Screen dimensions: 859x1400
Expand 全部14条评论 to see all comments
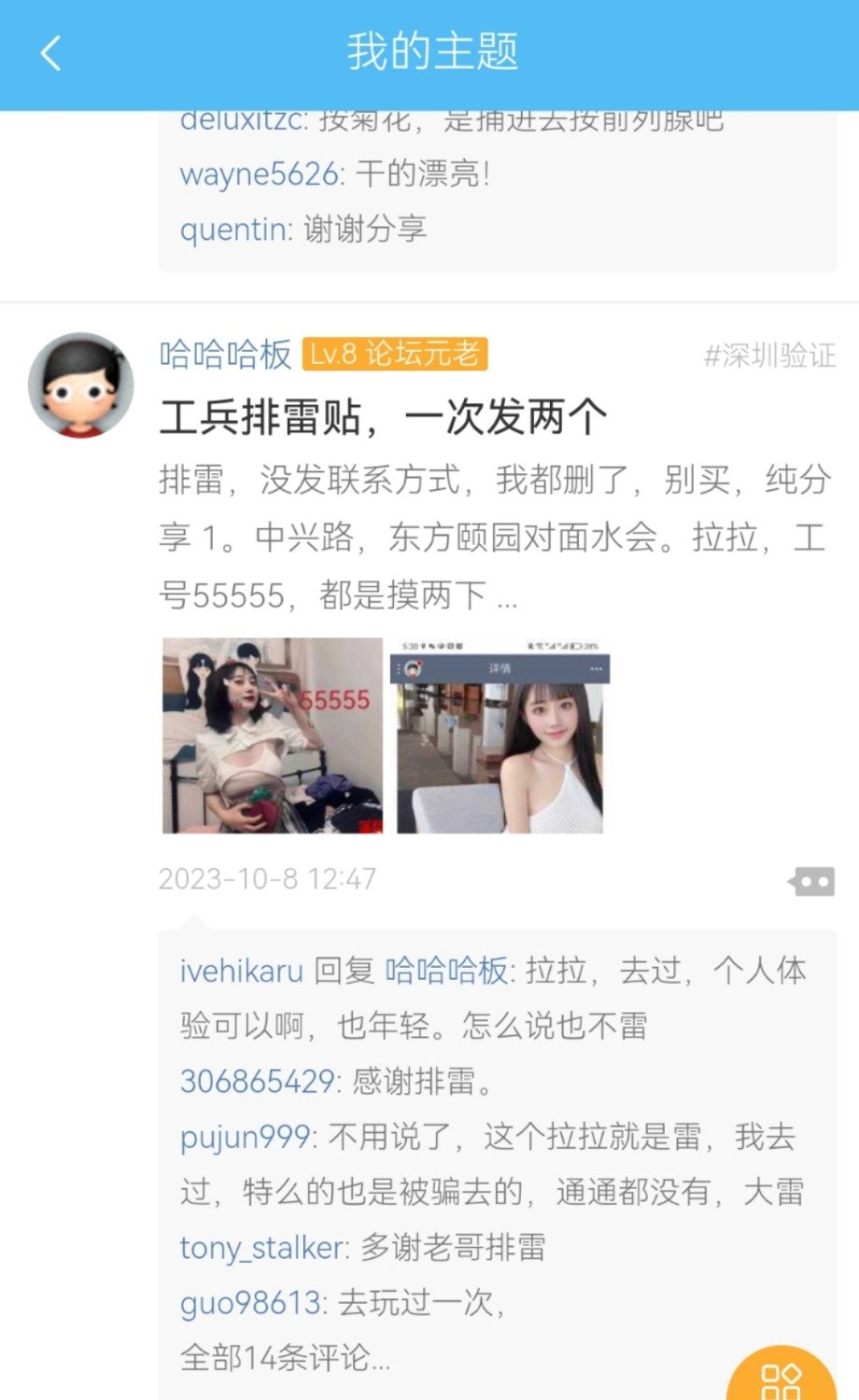(x=285, y=1358)
